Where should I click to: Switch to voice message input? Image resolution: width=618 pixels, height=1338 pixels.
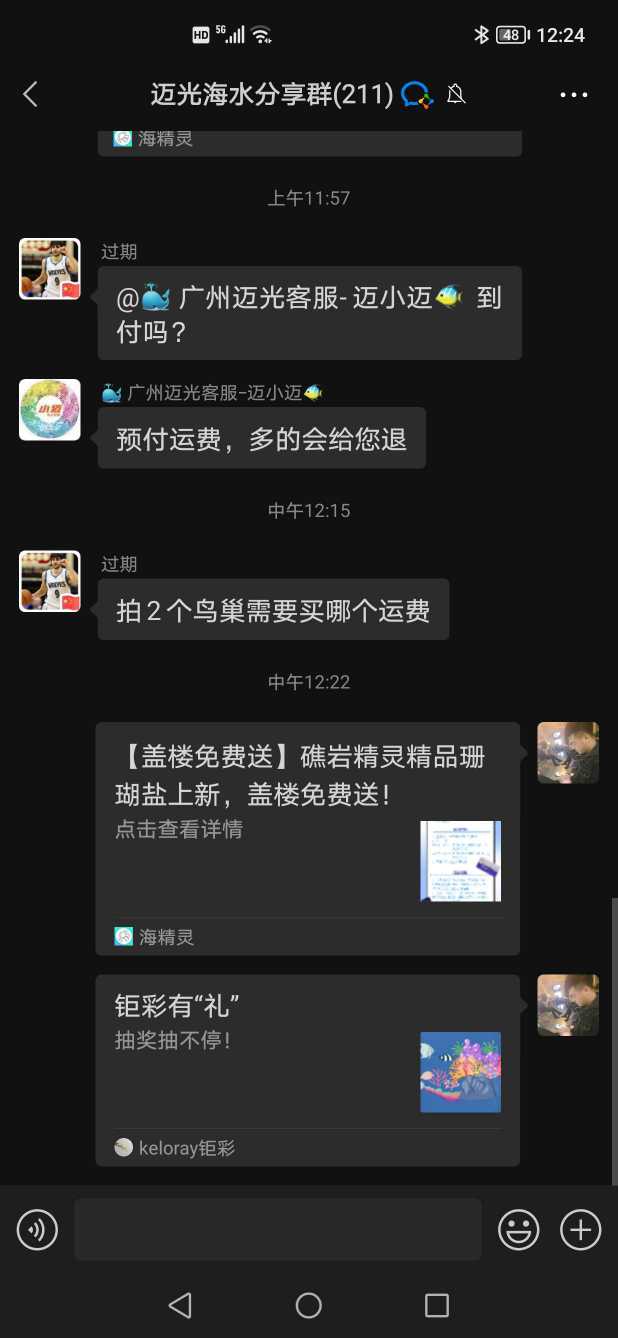point(38,1229)
